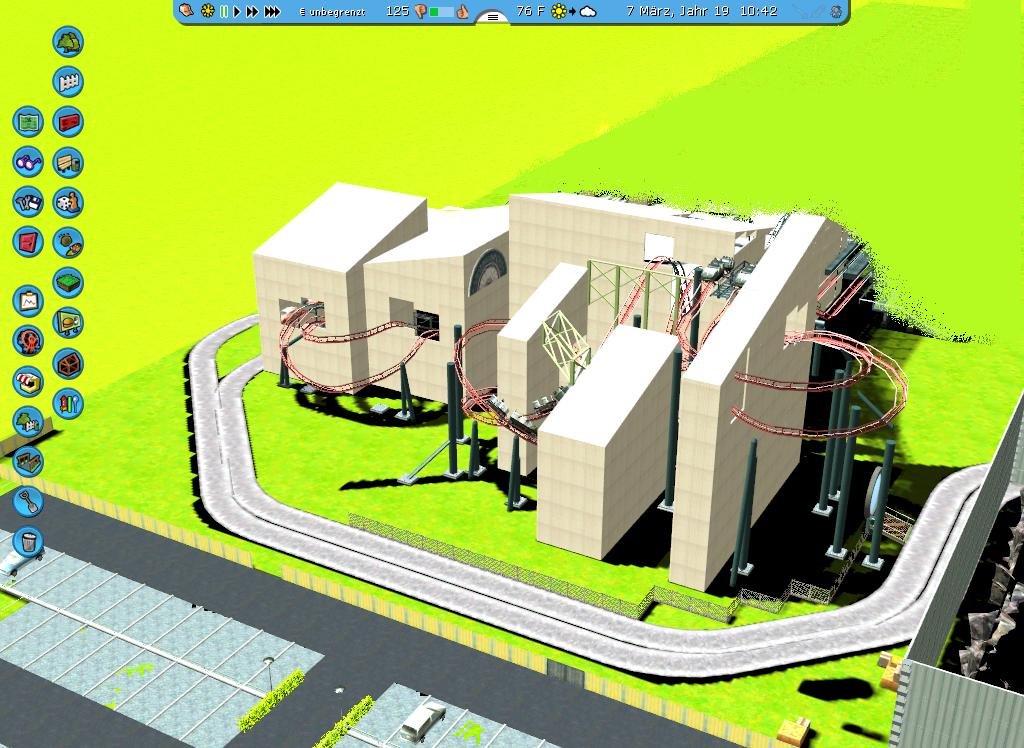Select the chess piece scenery items

(x=68, y=202)
